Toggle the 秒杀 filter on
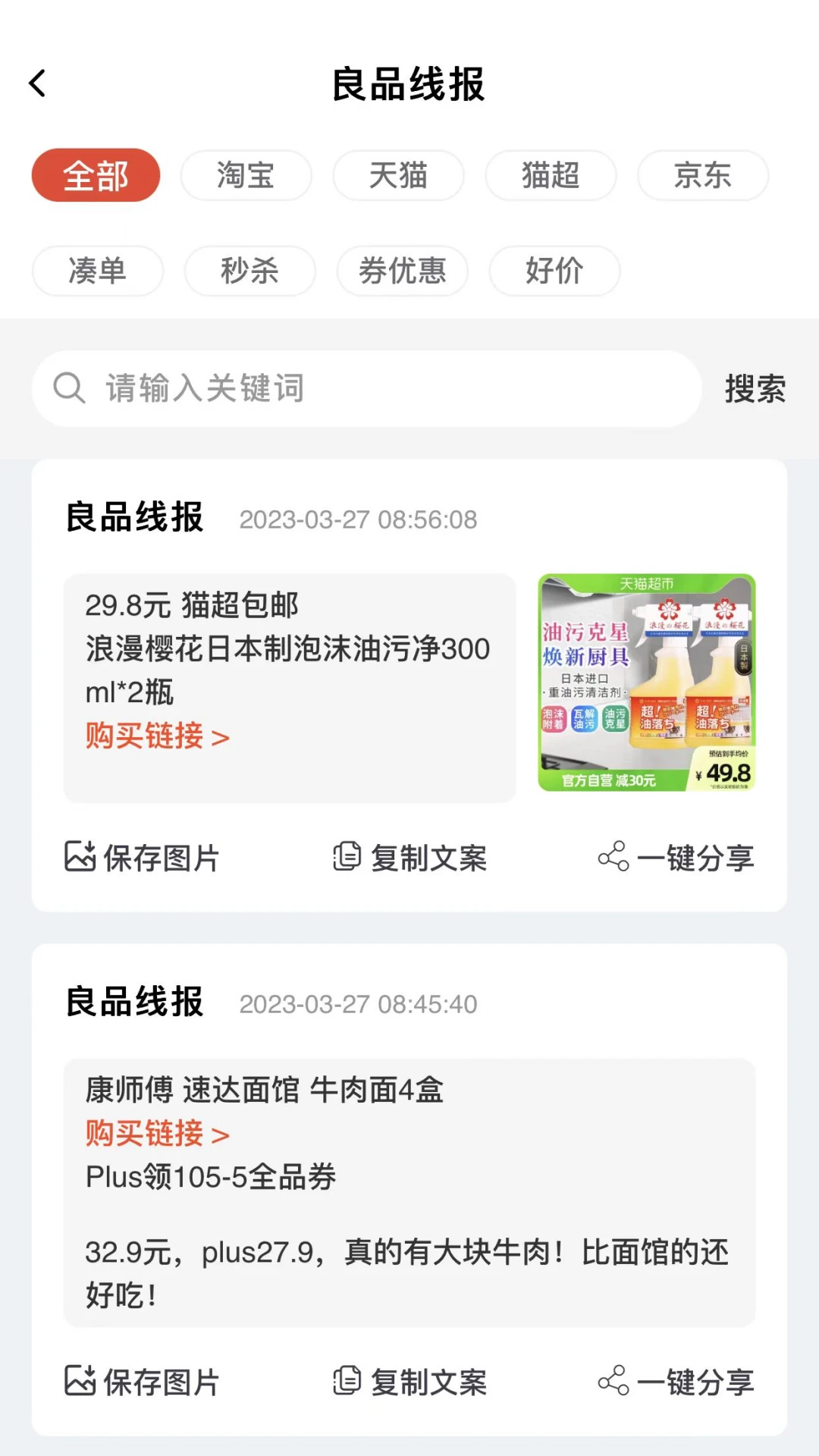 (250, 271)
